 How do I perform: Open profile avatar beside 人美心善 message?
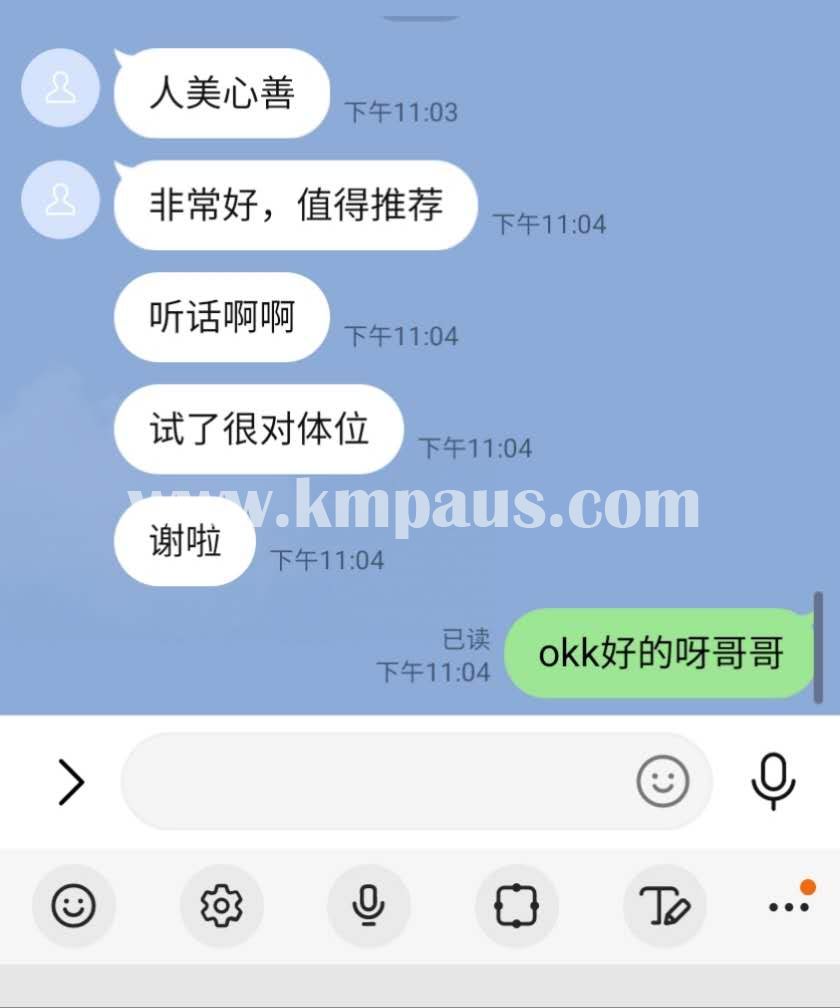(61, 88)
